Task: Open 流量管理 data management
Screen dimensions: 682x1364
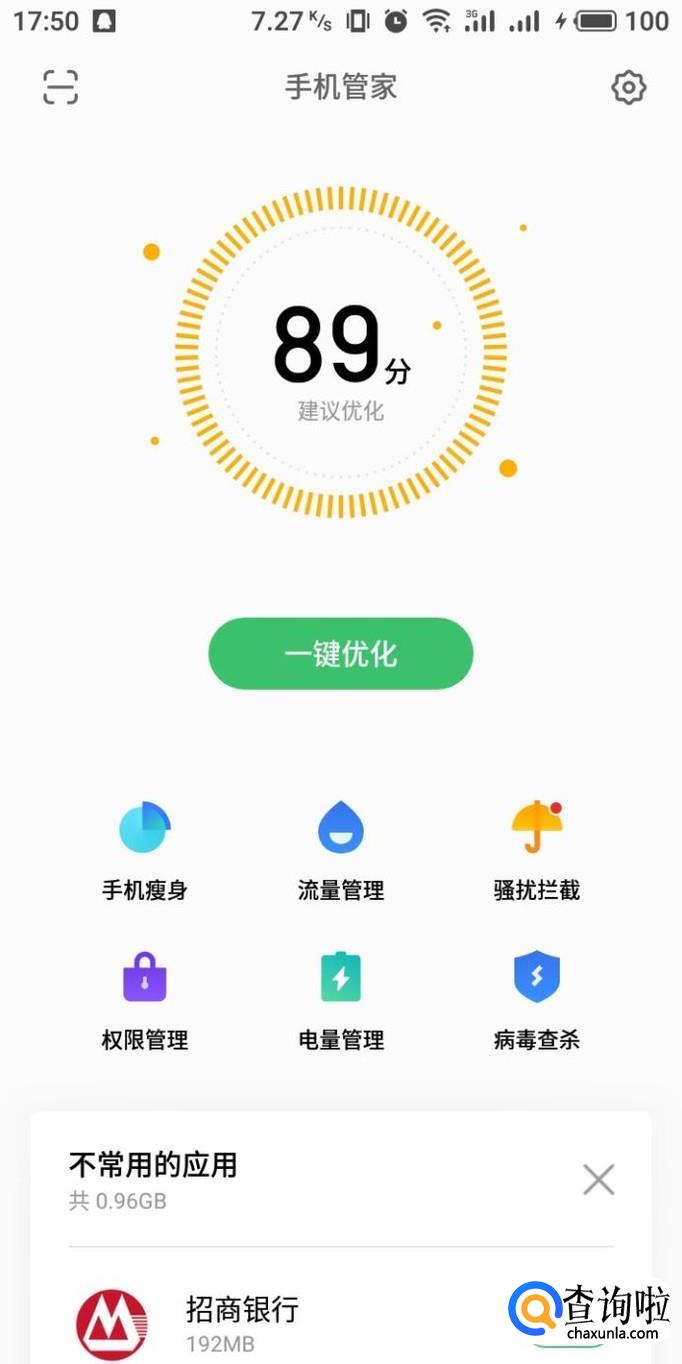Action: point(341,850)
